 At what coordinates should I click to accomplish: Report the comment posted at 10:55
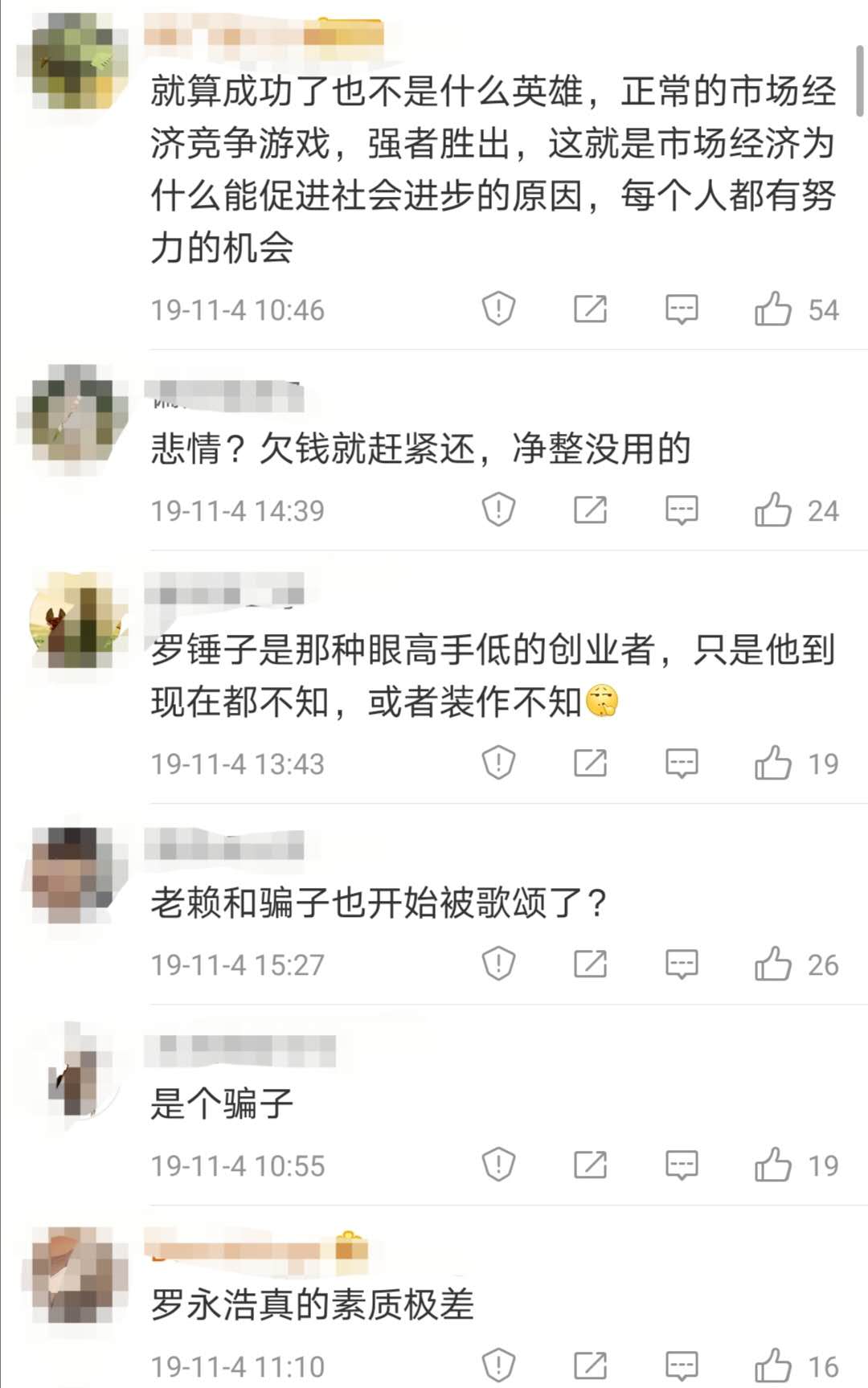tap(498, 1165)
